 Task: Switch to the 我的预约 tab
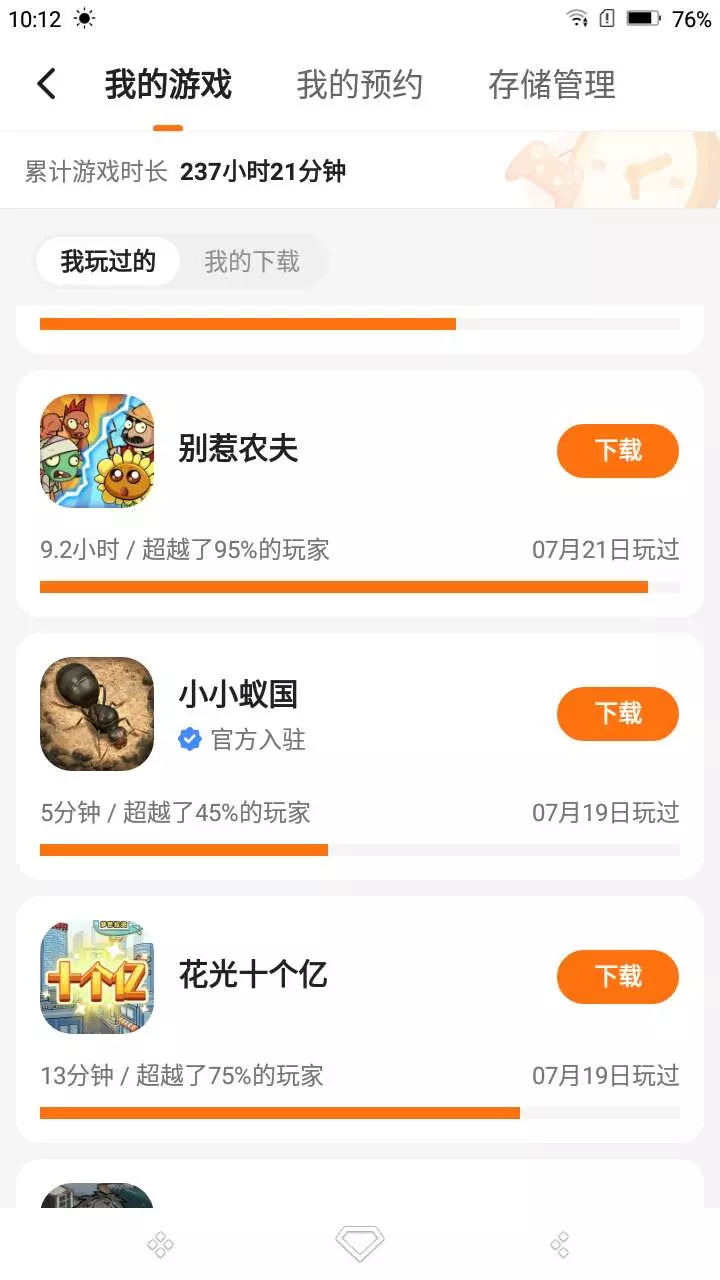pyautogui.click(x=359, y=85)
